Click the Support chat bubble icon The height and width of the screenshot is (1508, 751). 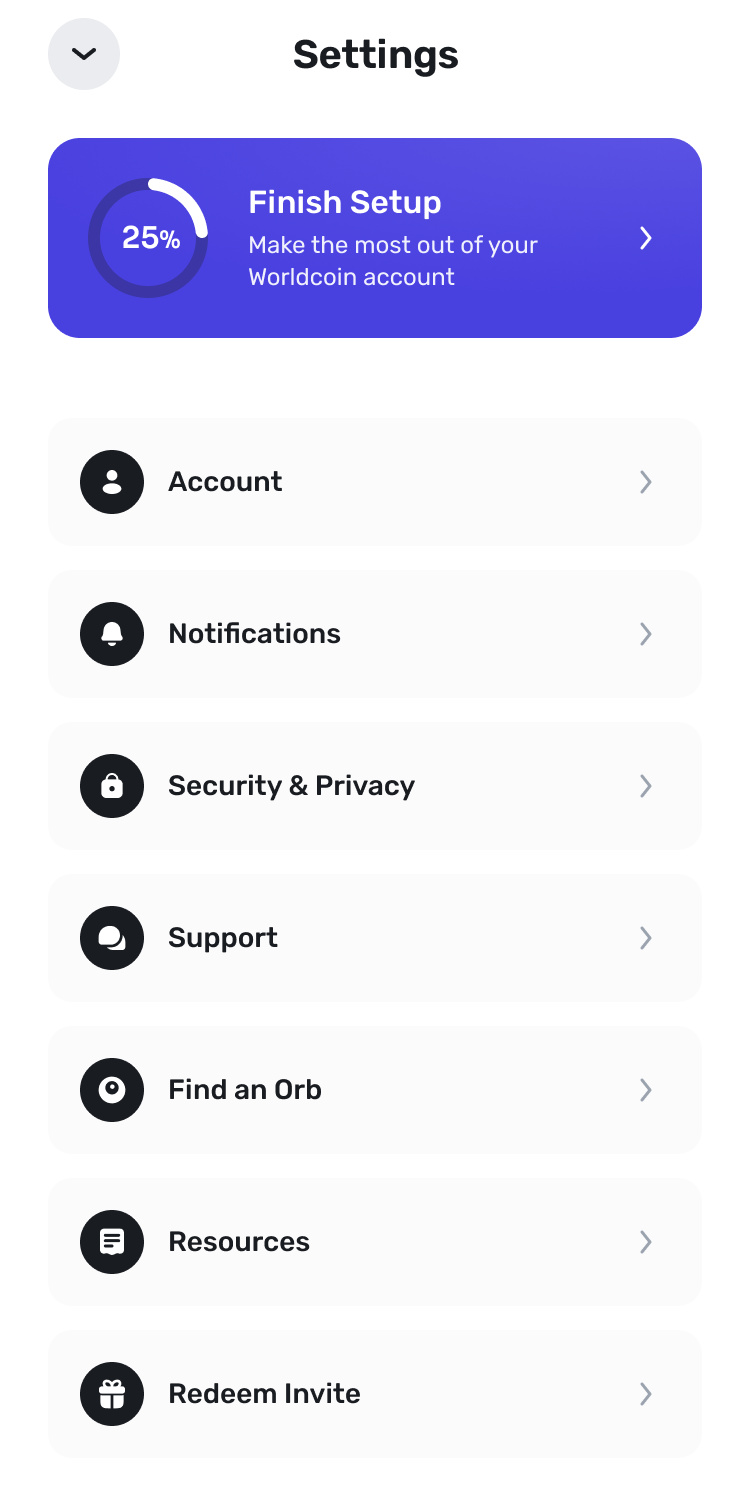tap(111, 938)
